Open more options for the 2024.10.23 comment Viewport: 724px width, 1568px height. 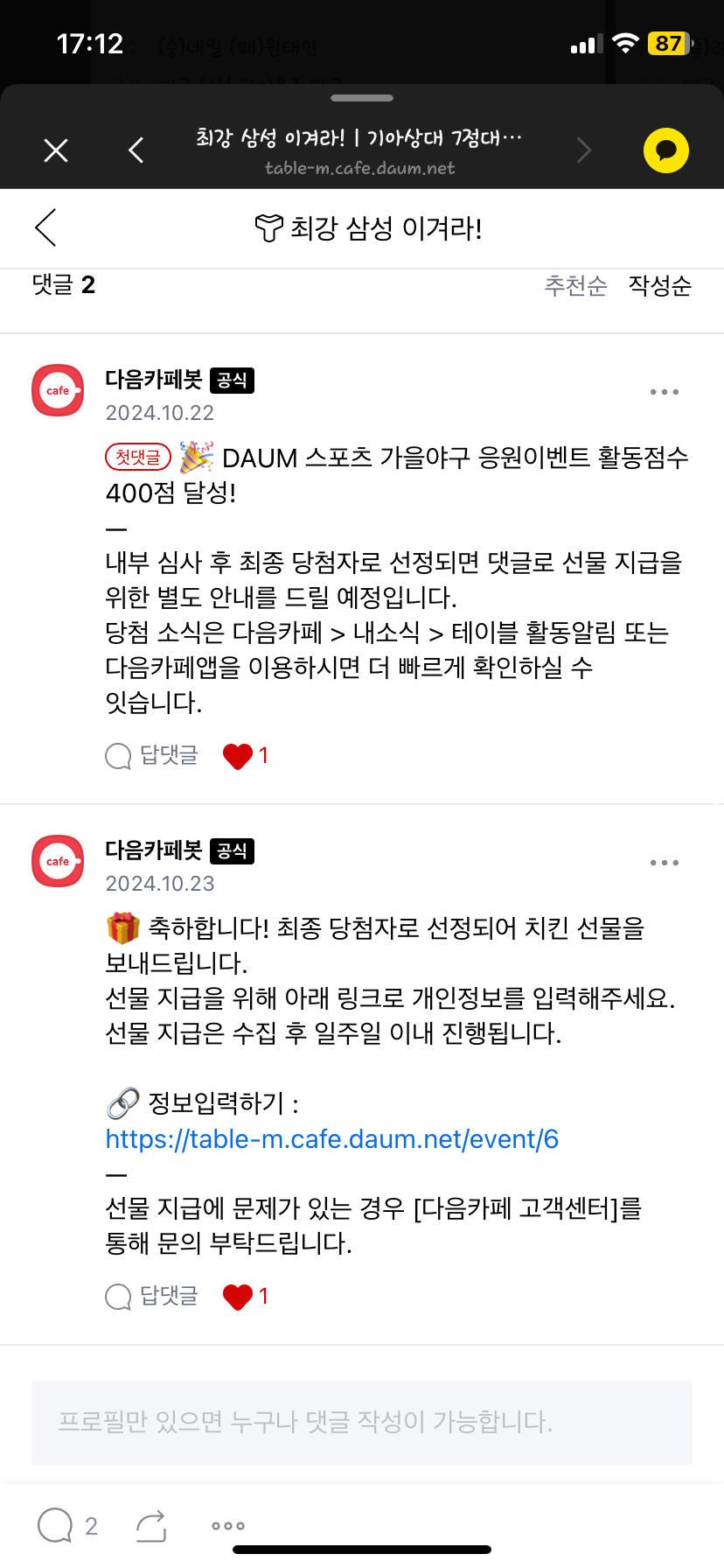coord(665,863)
